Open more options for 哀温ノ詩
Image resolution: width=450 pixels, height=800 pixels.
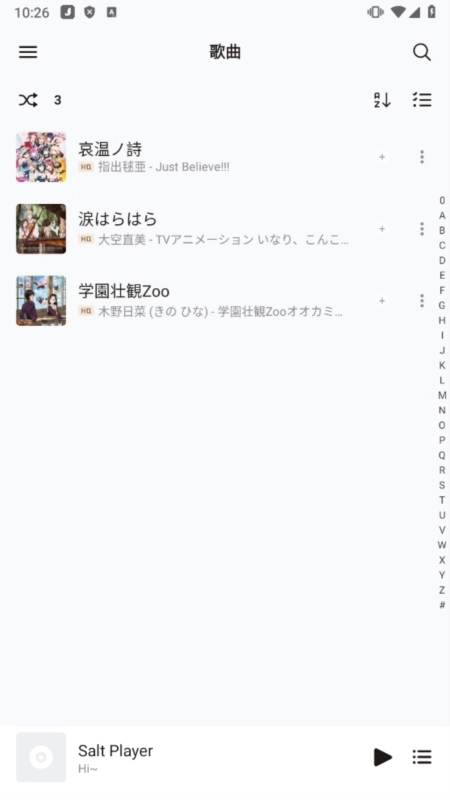tap(422, 157)
